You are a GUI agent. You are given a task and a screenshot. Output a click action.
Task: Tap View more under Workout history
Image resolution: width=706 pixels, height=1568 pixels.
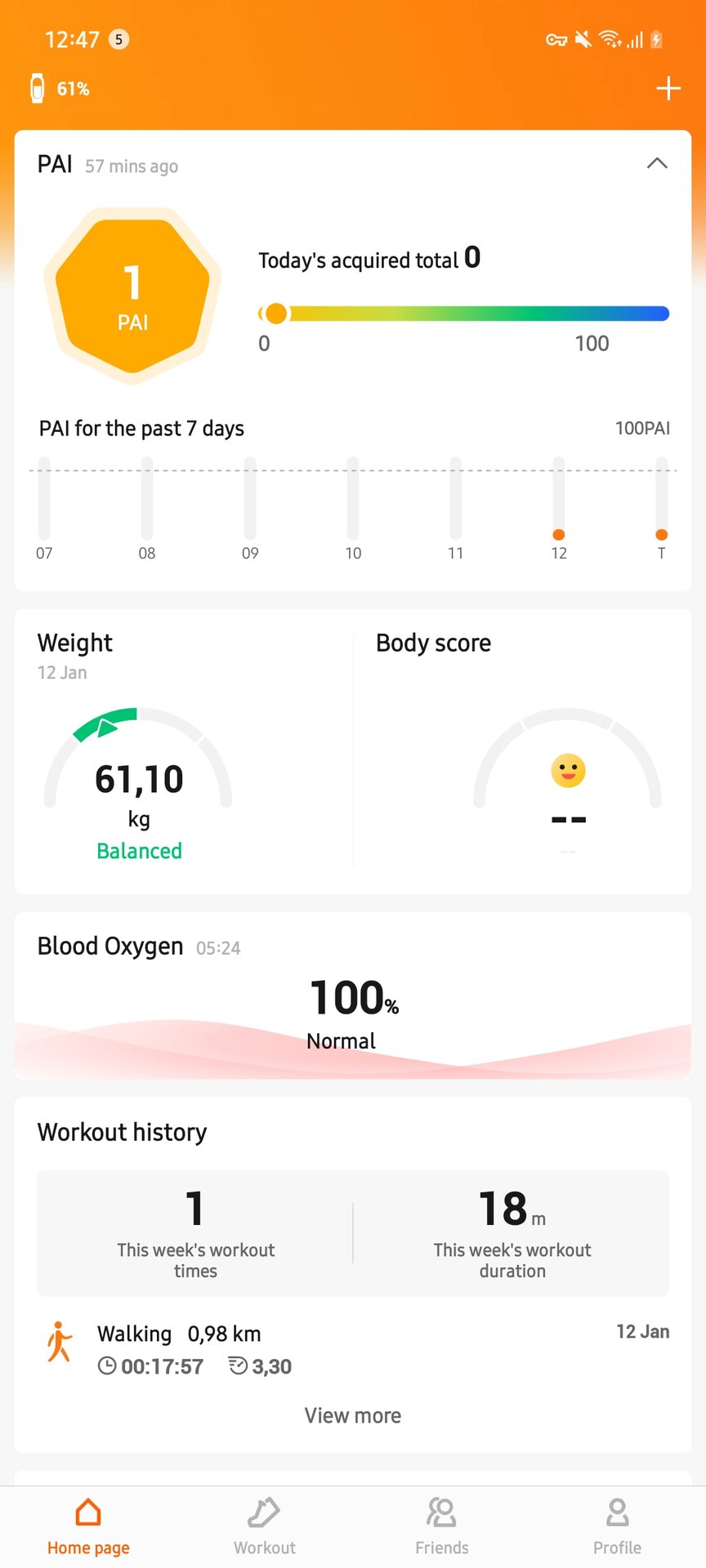click(x=353, y=1415)
